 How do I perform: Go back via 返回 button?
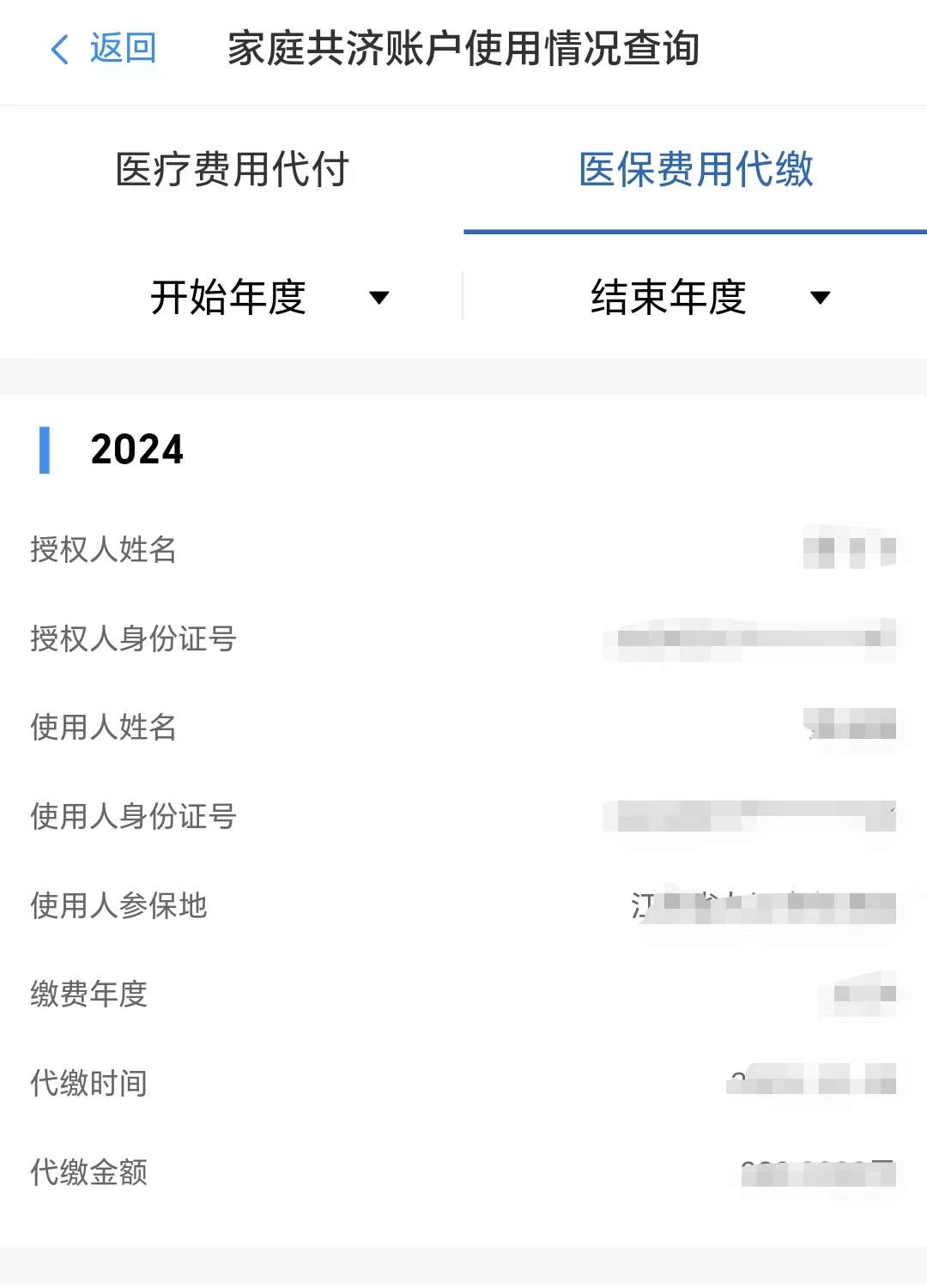coord(104,48)
